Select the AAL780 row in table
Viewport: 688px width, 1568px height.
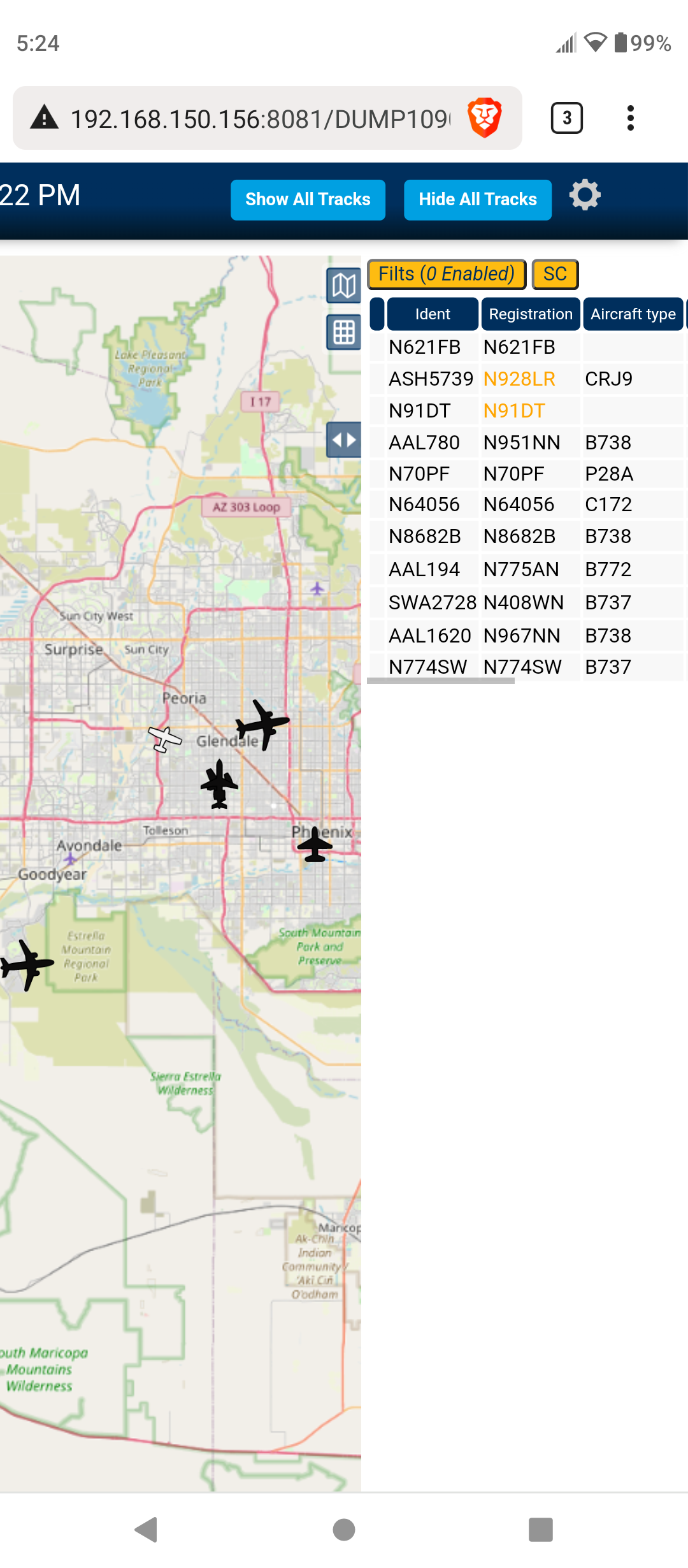click(526, 442)
